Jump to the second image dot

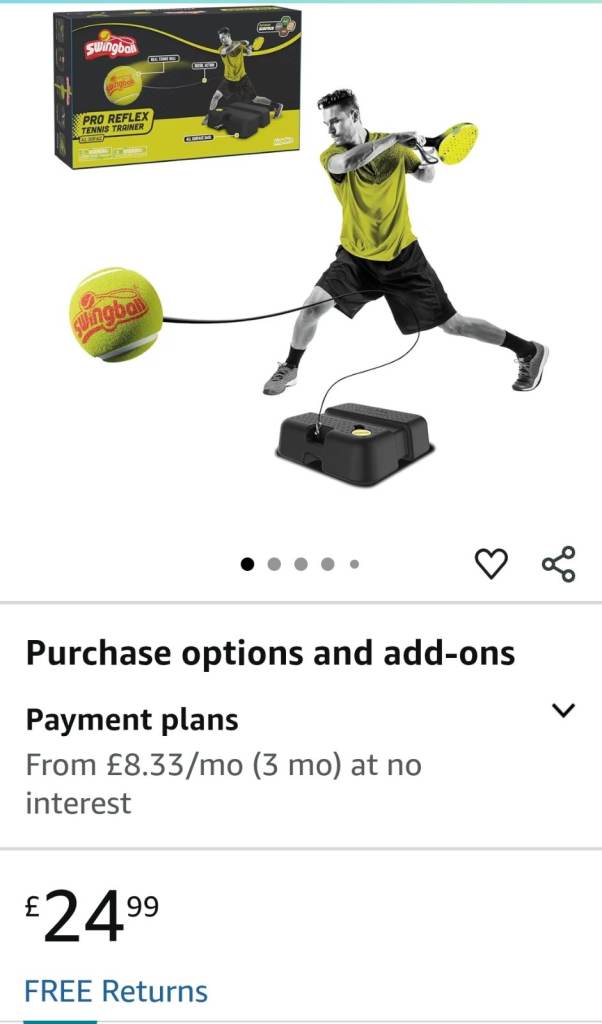(x=275, y=564)
